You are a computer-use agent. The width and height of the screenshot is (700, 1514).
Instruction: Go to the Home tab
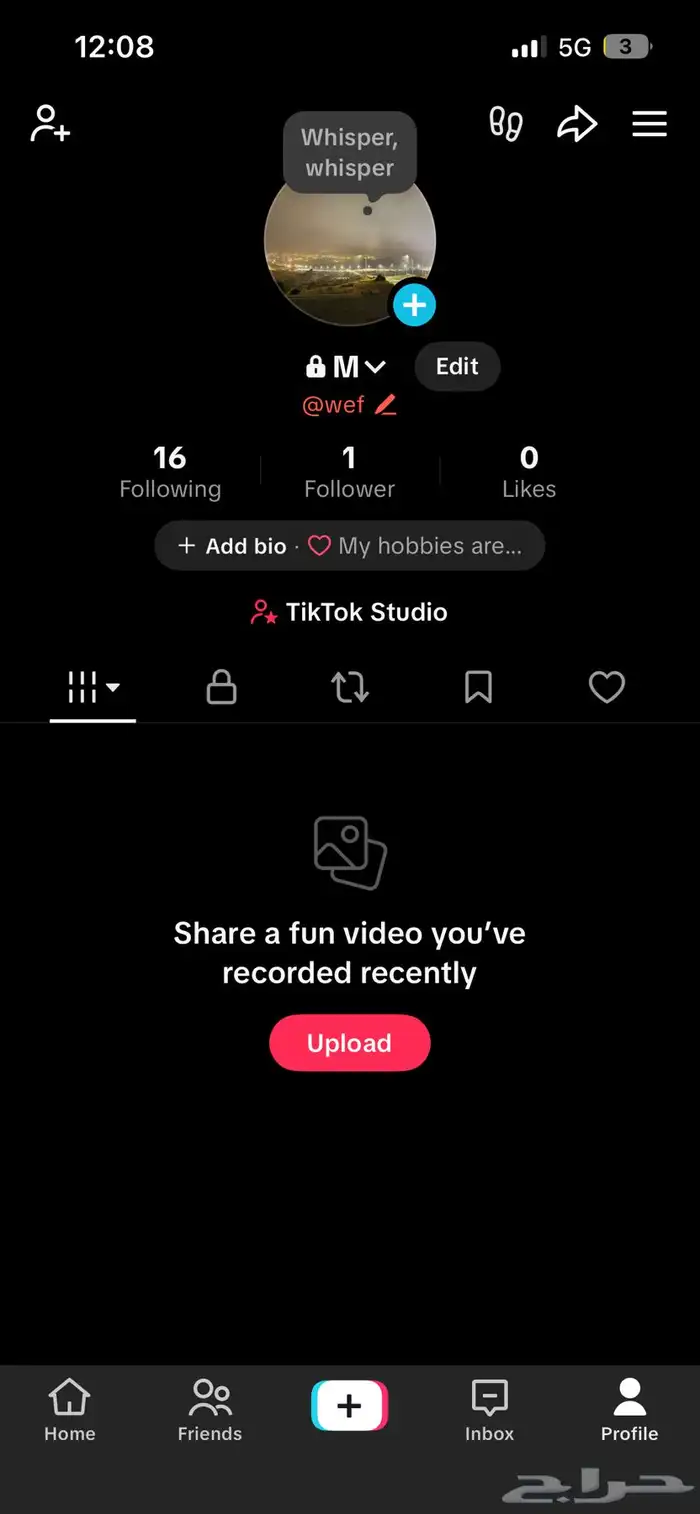pyautogui.click(x=69, y=1409)
